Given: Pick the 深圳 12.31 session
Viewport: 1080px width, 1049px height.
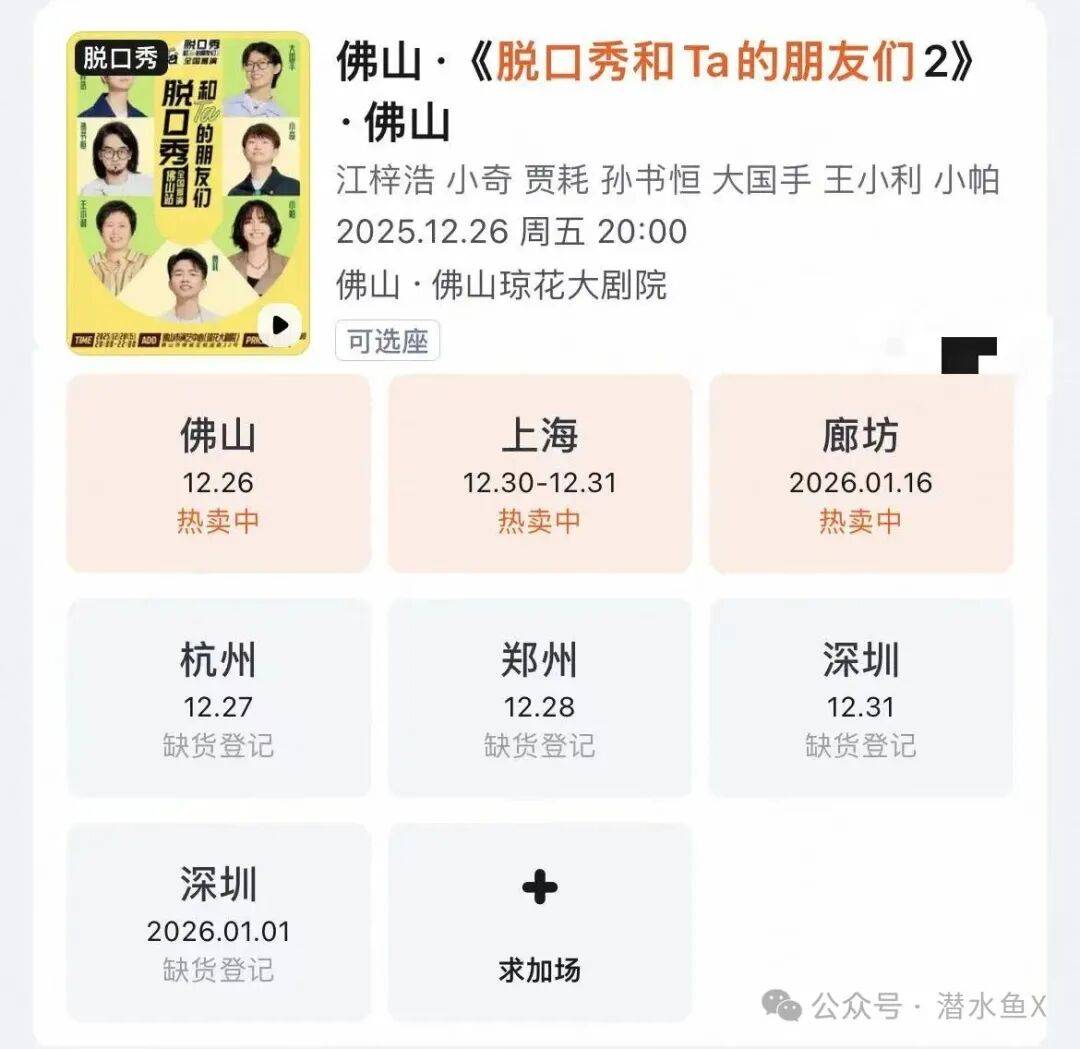Looking at the screenshot, I should click(x=860, y=698).
